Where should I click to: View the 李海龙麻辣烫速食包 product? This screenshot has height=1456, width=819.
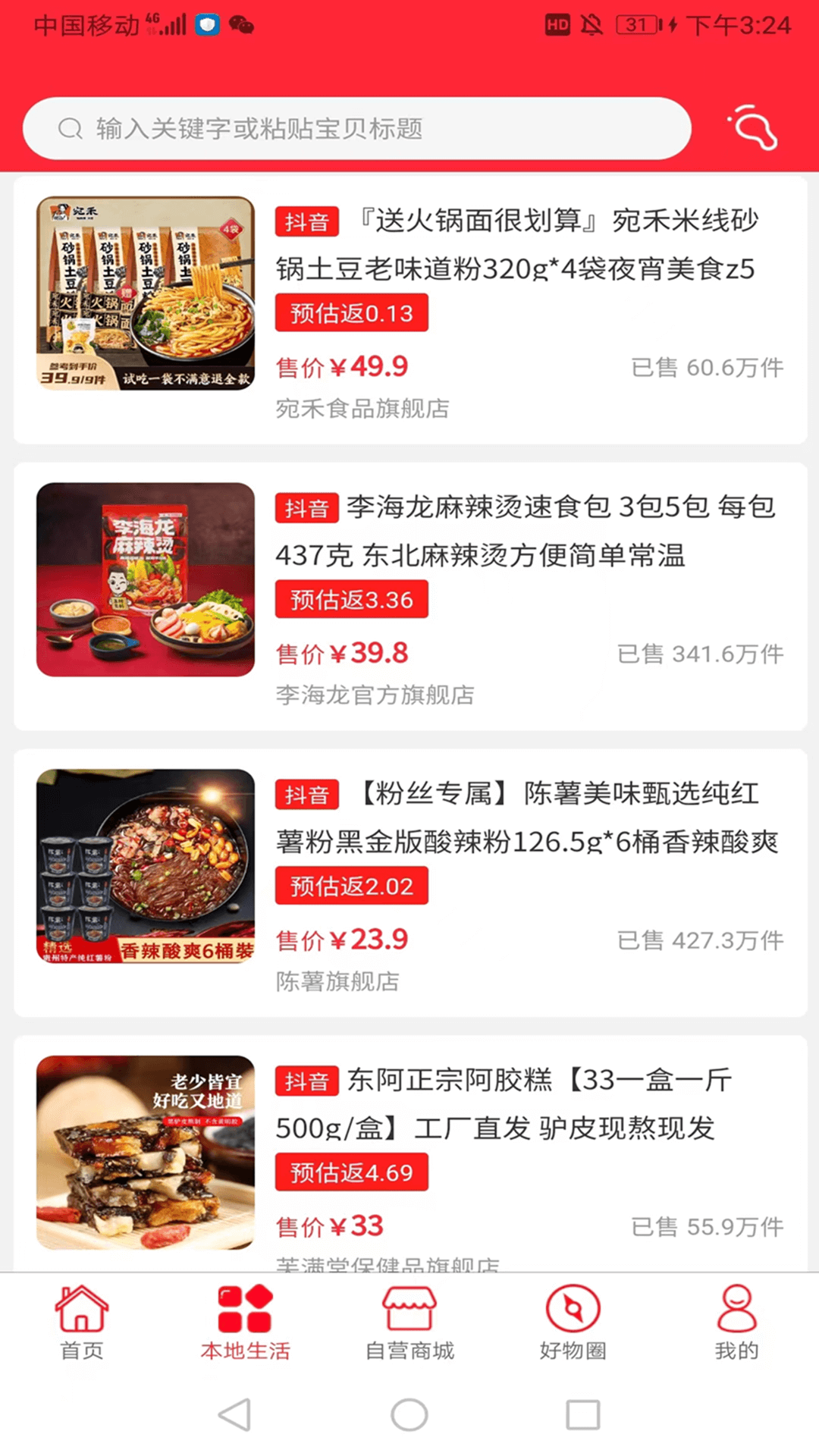coord(409,596)
